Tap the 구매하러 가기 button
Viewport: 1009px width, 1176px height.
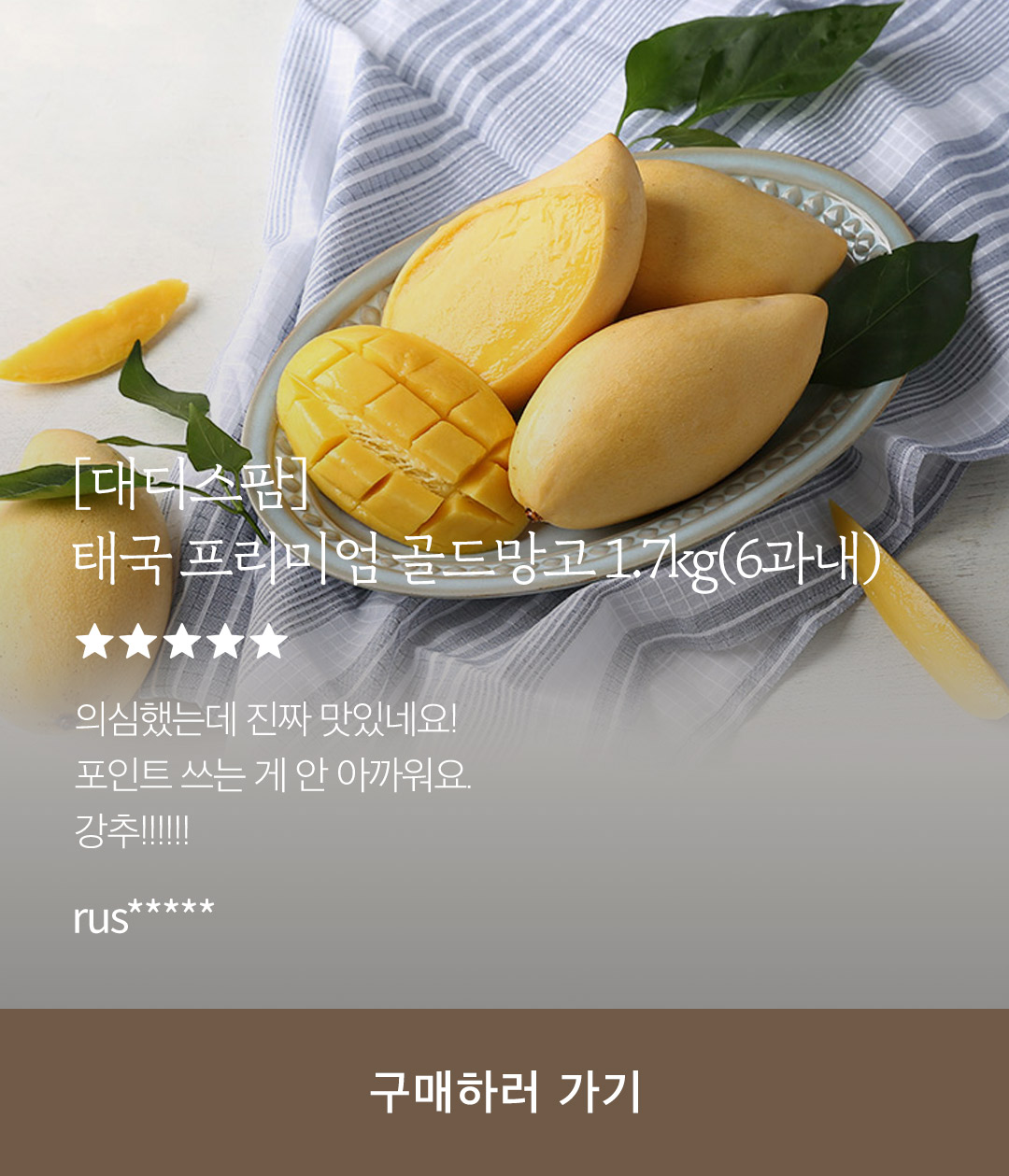(504, 1091)
